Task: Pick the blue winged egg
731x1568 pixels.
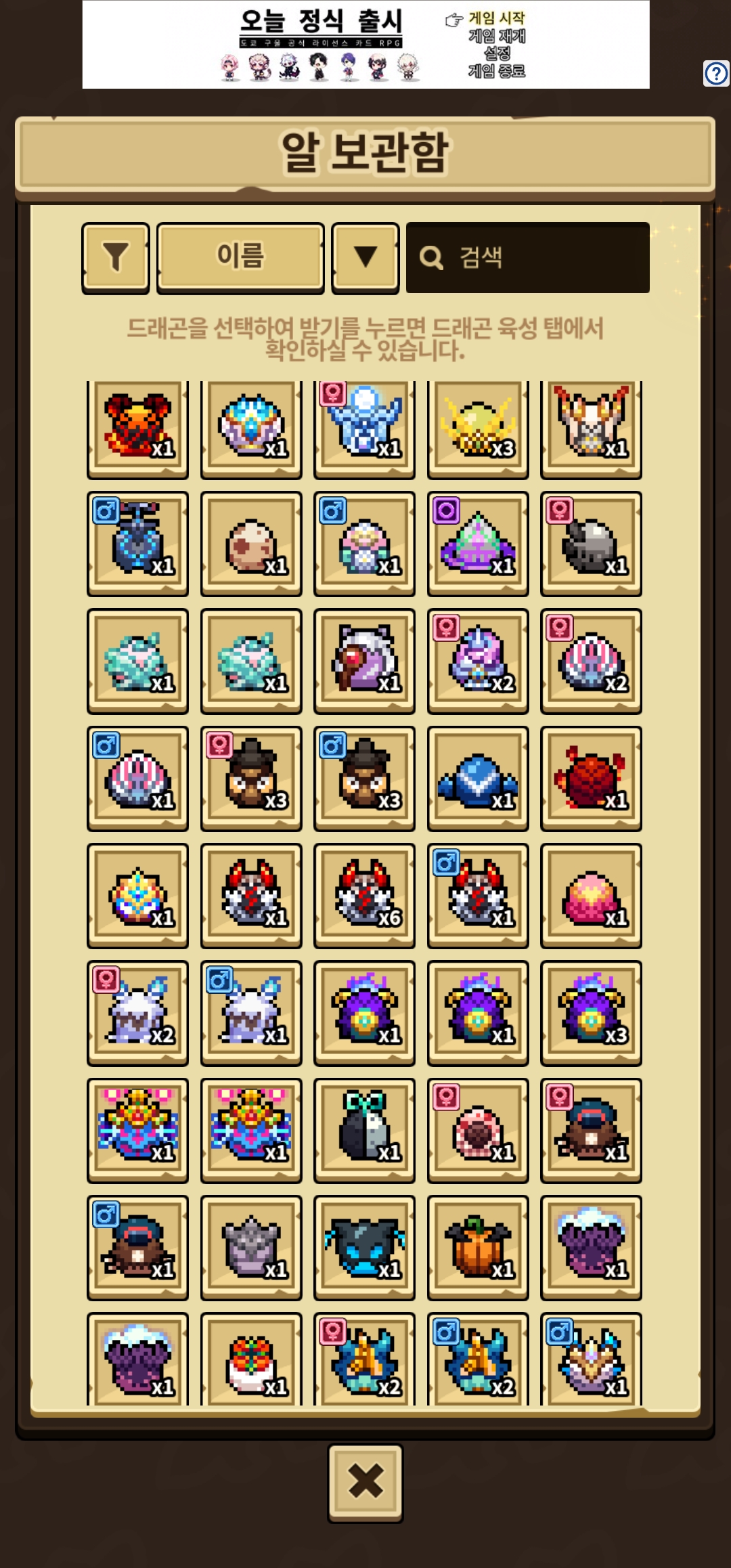Action: click(x=478, y=779)
